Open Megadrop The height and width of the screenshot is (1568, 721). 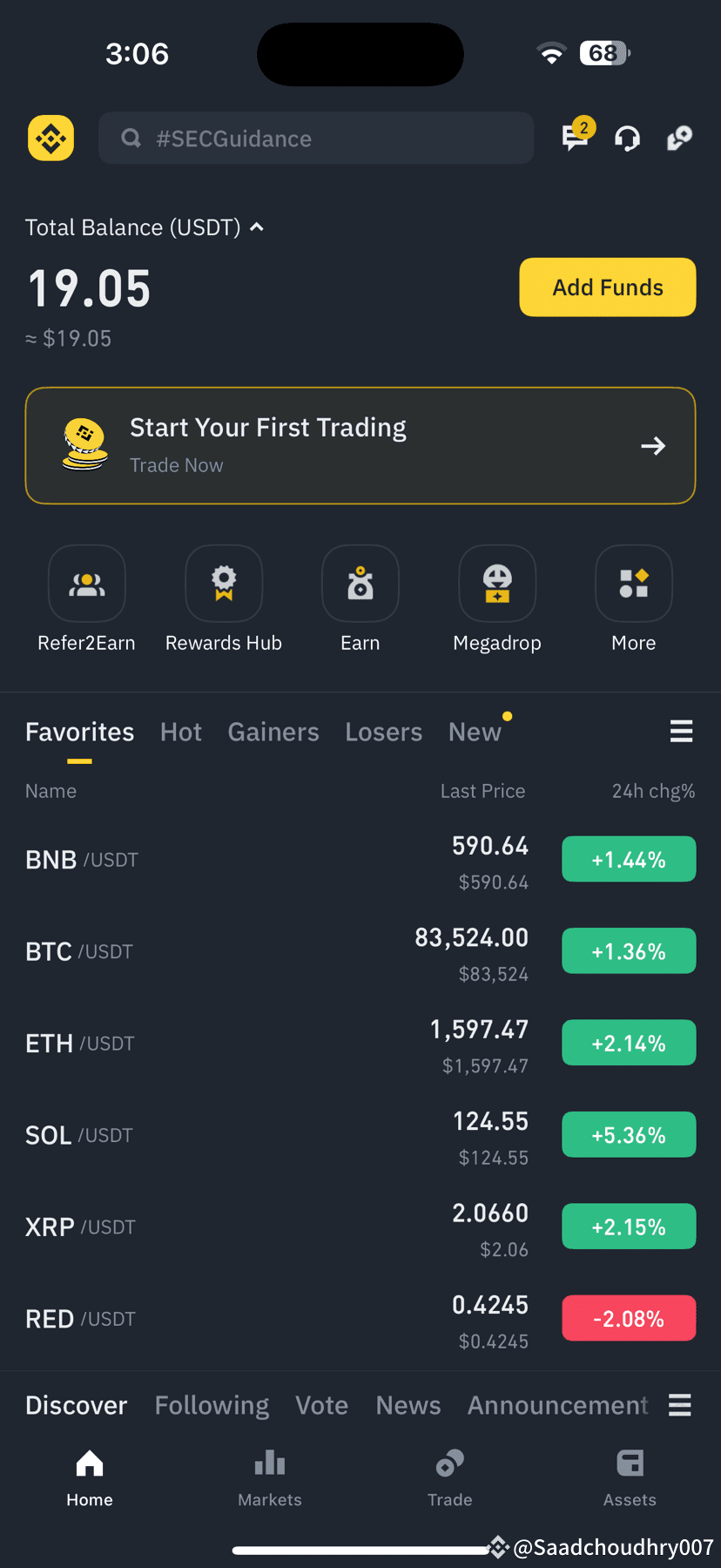click(x=497, y=599)
